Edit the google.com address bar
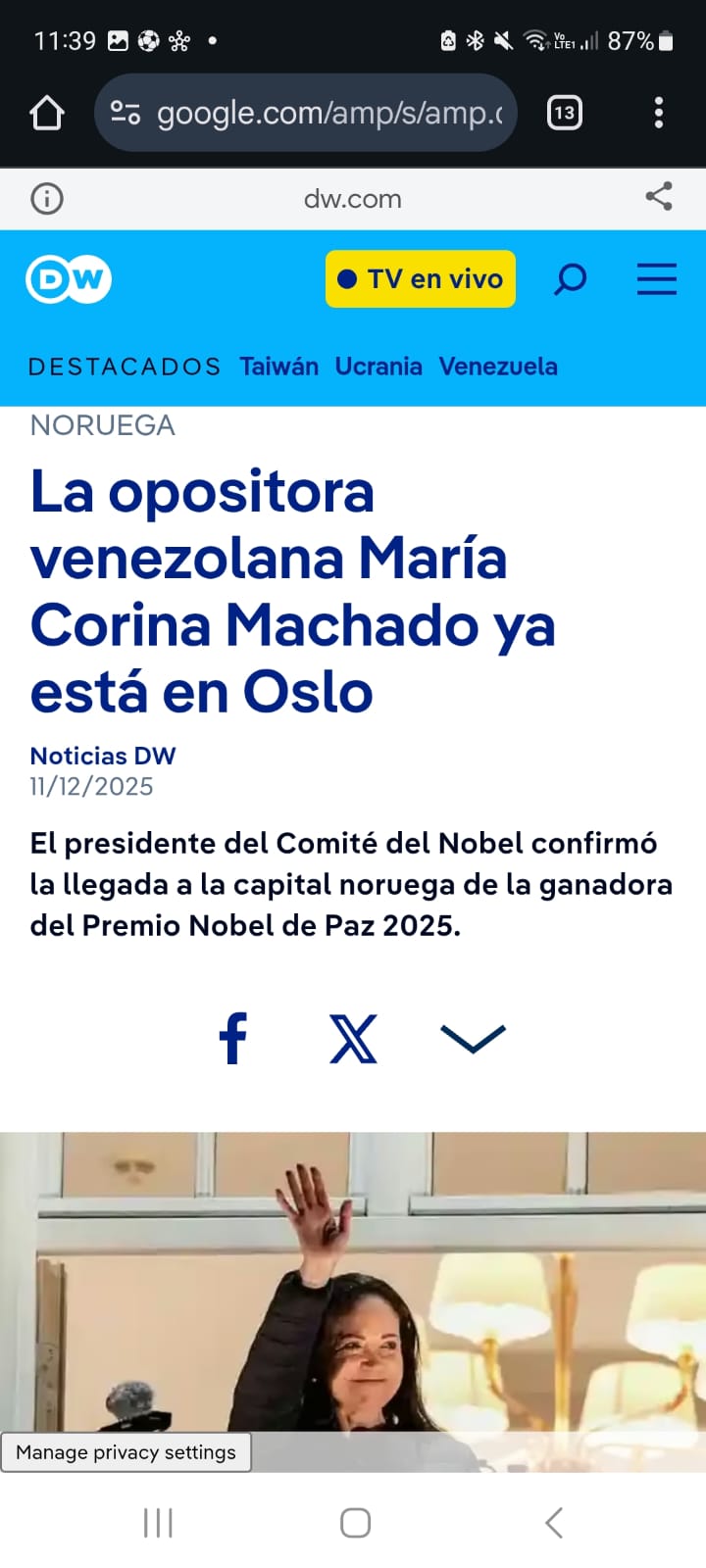 (328, 114)
